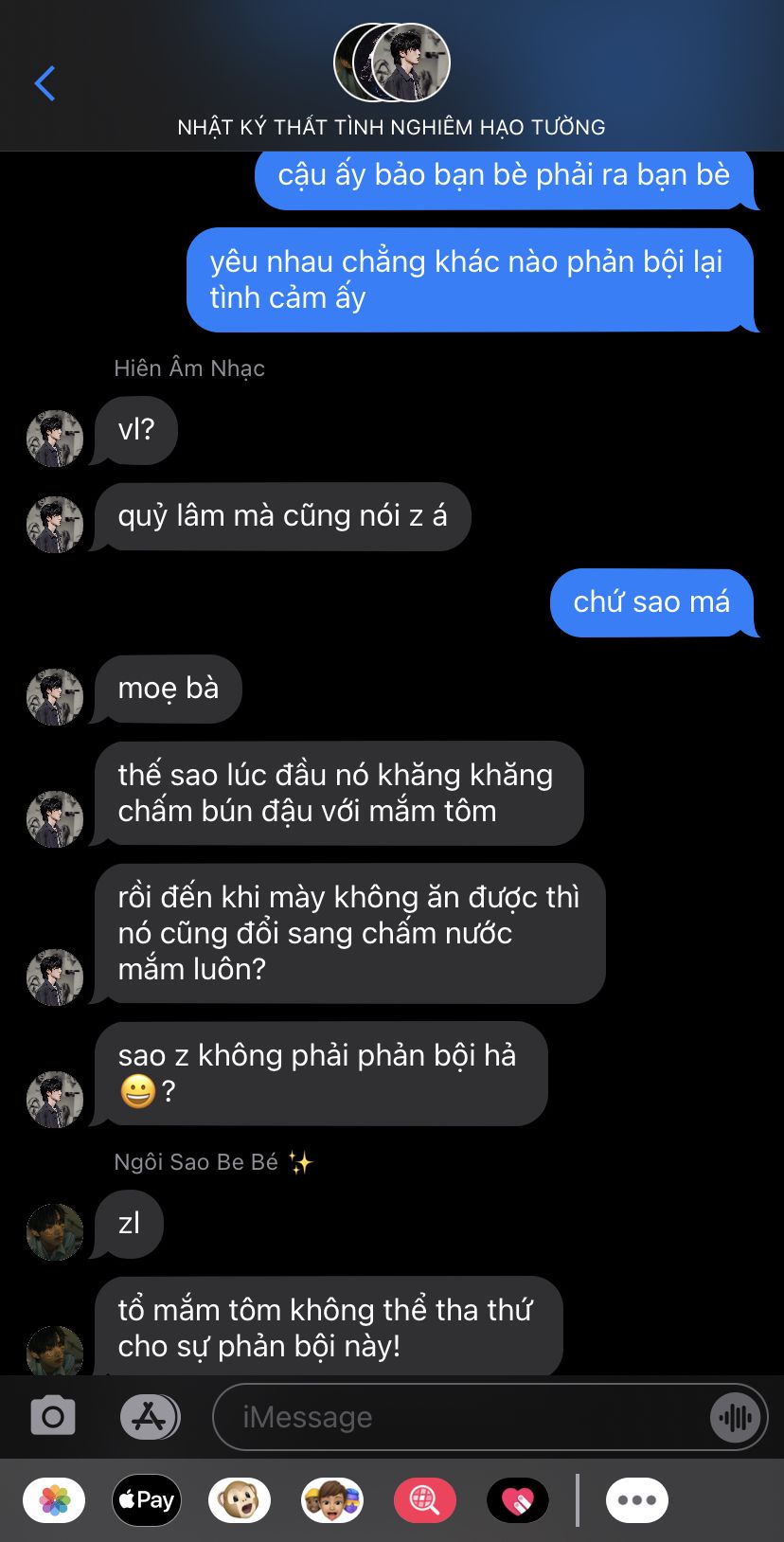Toggle the App Store apps drawer

click(150, 1417)
